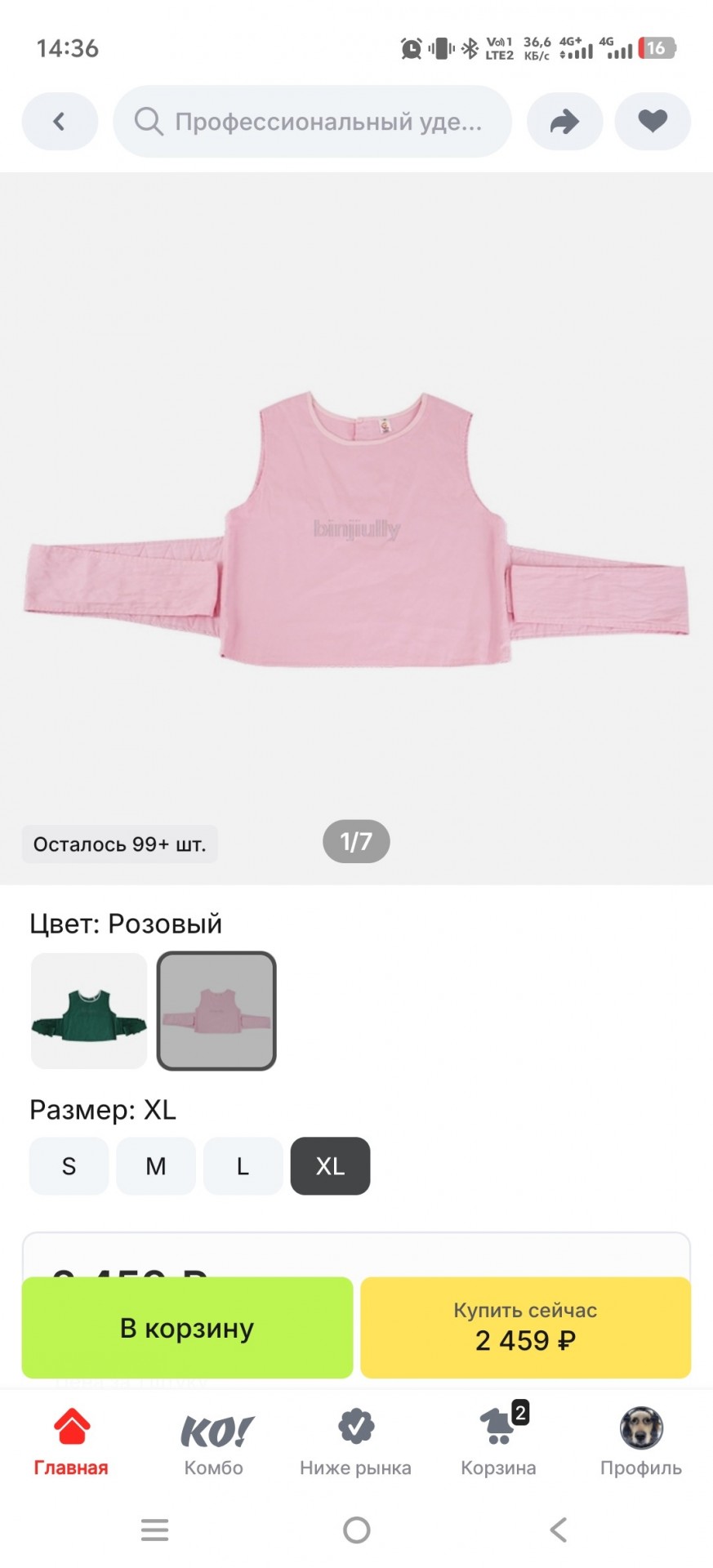Choose size M
This screenshot has height=1568, width=713.
[155, 1166]
